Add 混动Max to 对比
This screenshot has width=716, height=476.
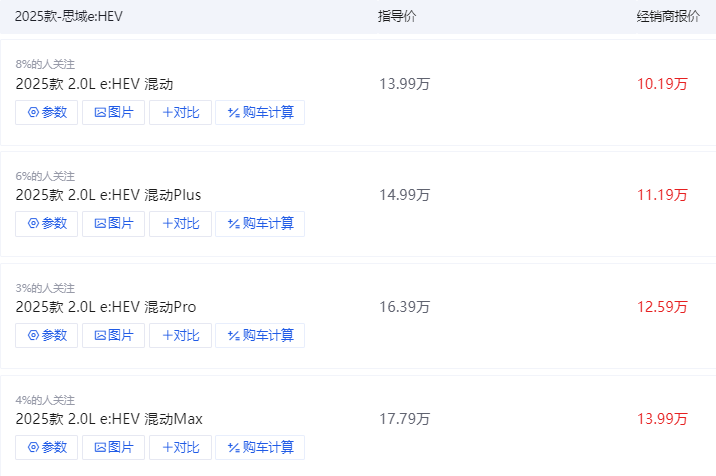180,447
